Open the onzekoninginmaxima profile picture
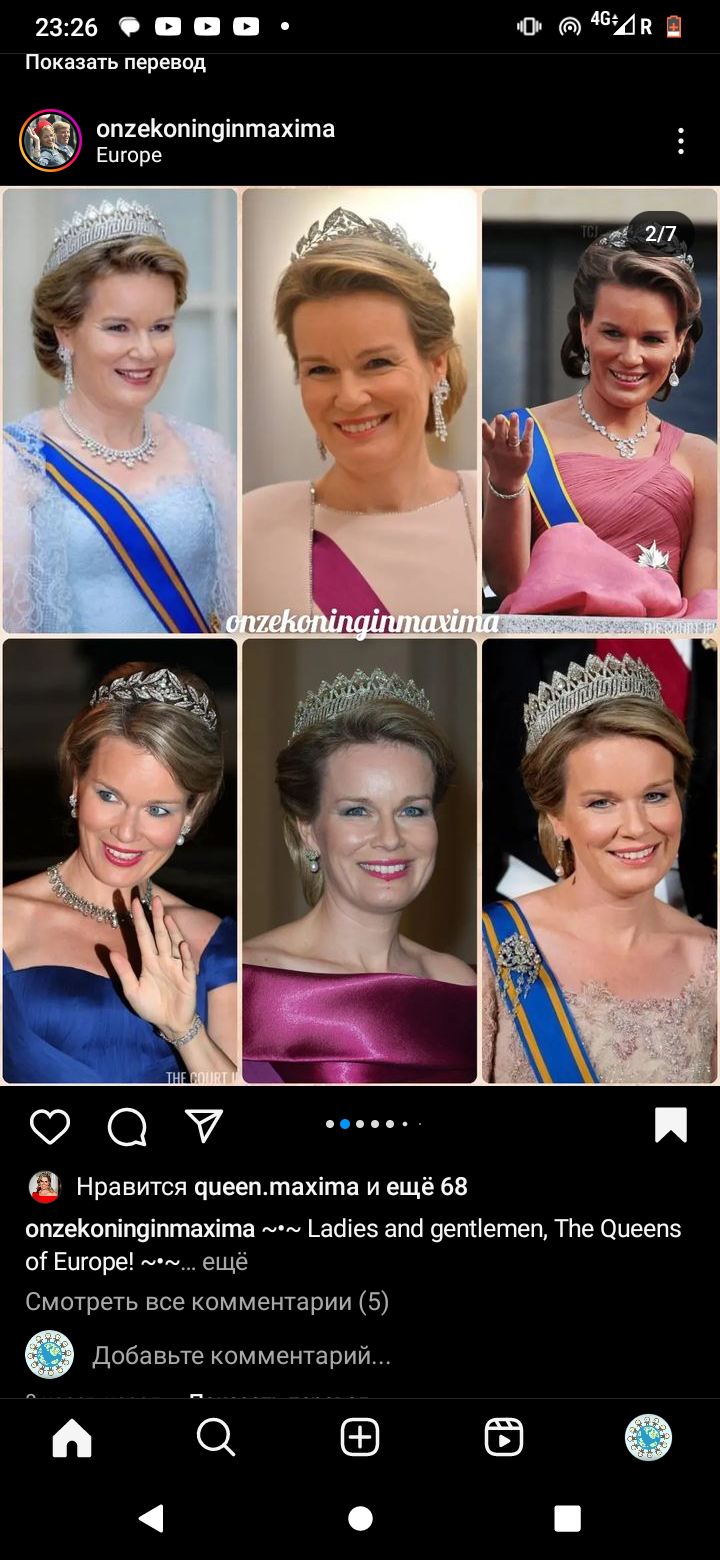 50,141
